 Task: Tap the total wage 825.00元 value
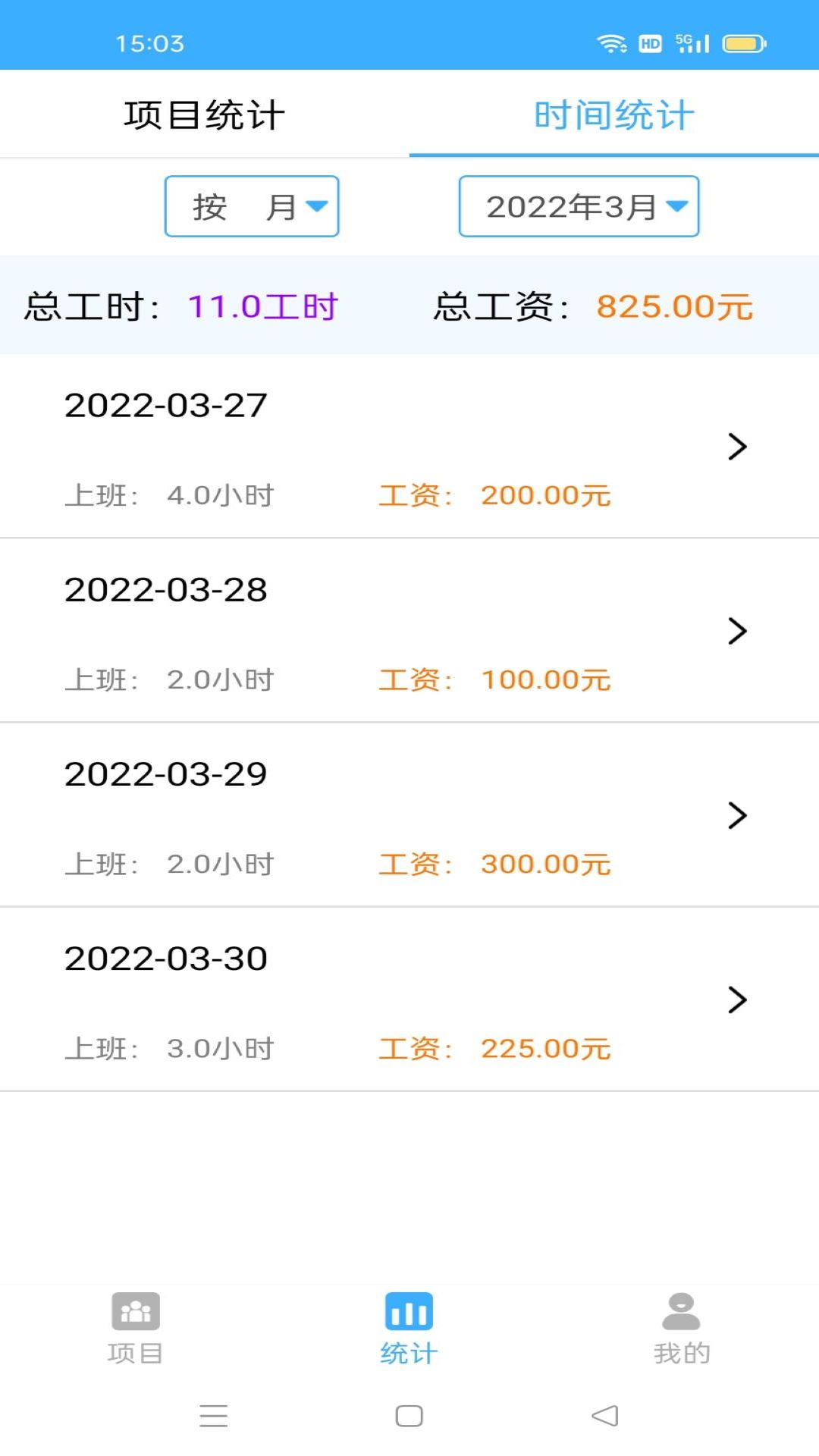coord(673,306)
